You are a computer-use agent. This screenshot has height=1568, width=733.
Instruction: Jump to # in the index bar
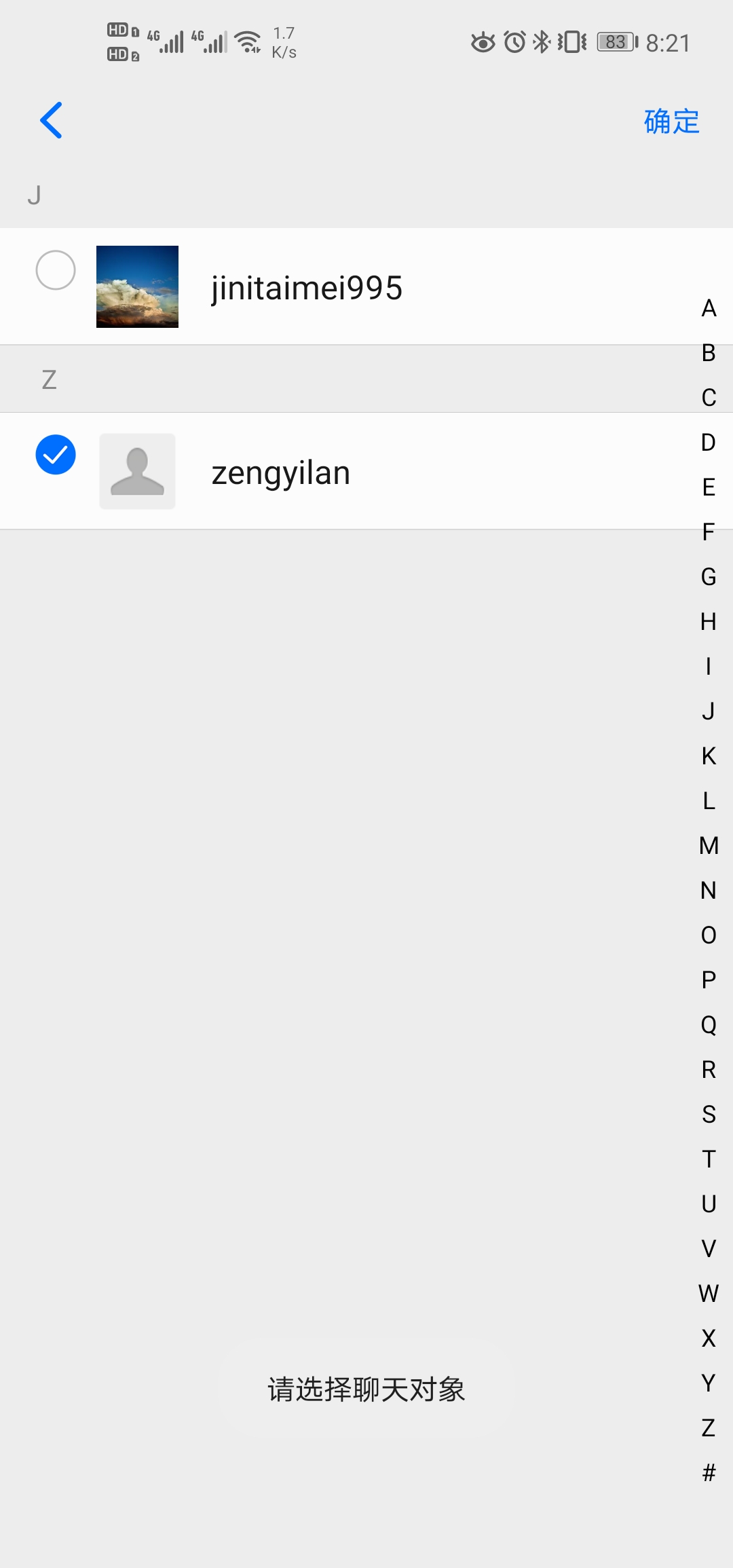709,1473
